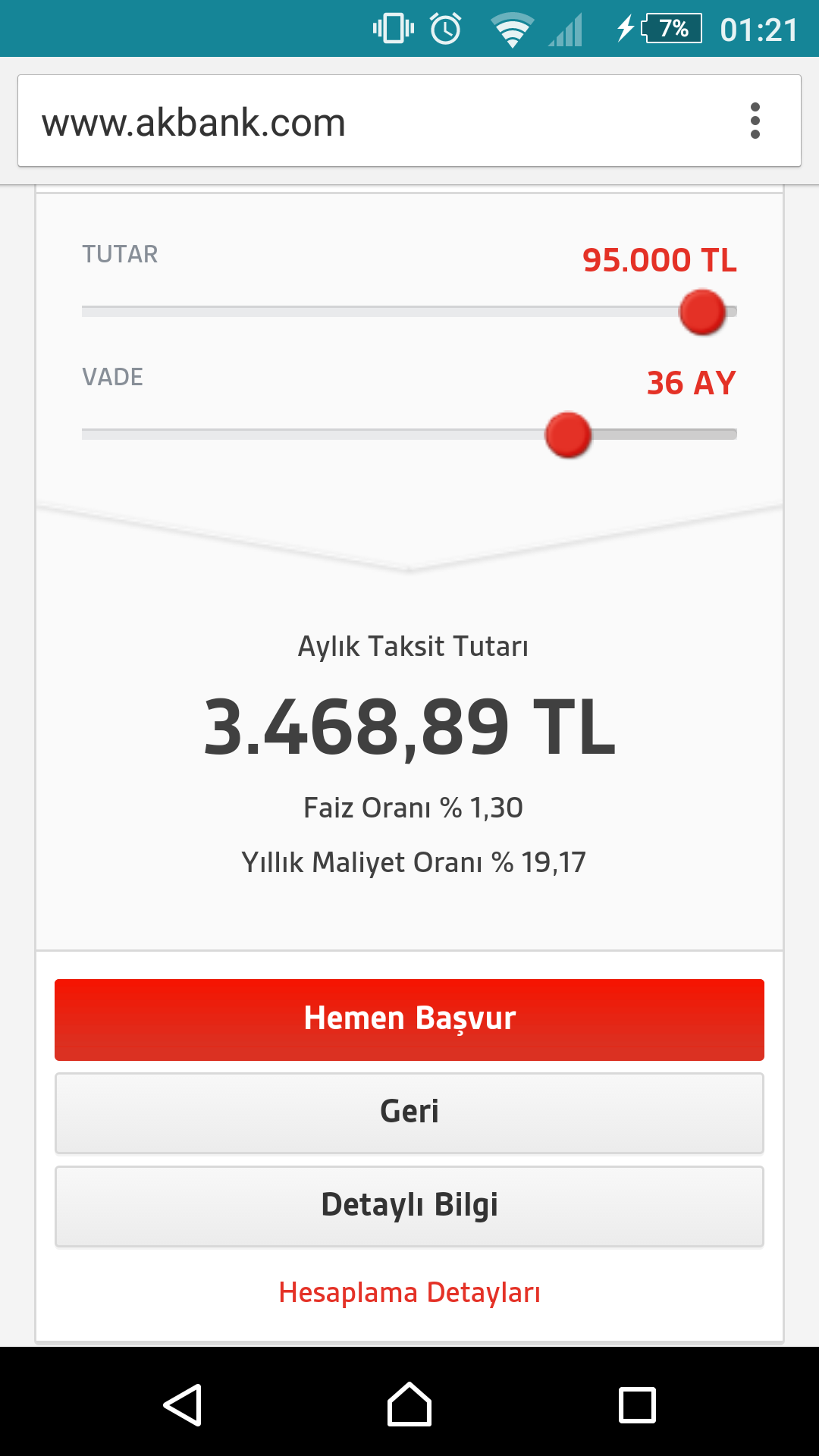Screen dimensions: 819x1456
Task: Open Detaylı Bilgi for more information
Action: [409, 1206]
